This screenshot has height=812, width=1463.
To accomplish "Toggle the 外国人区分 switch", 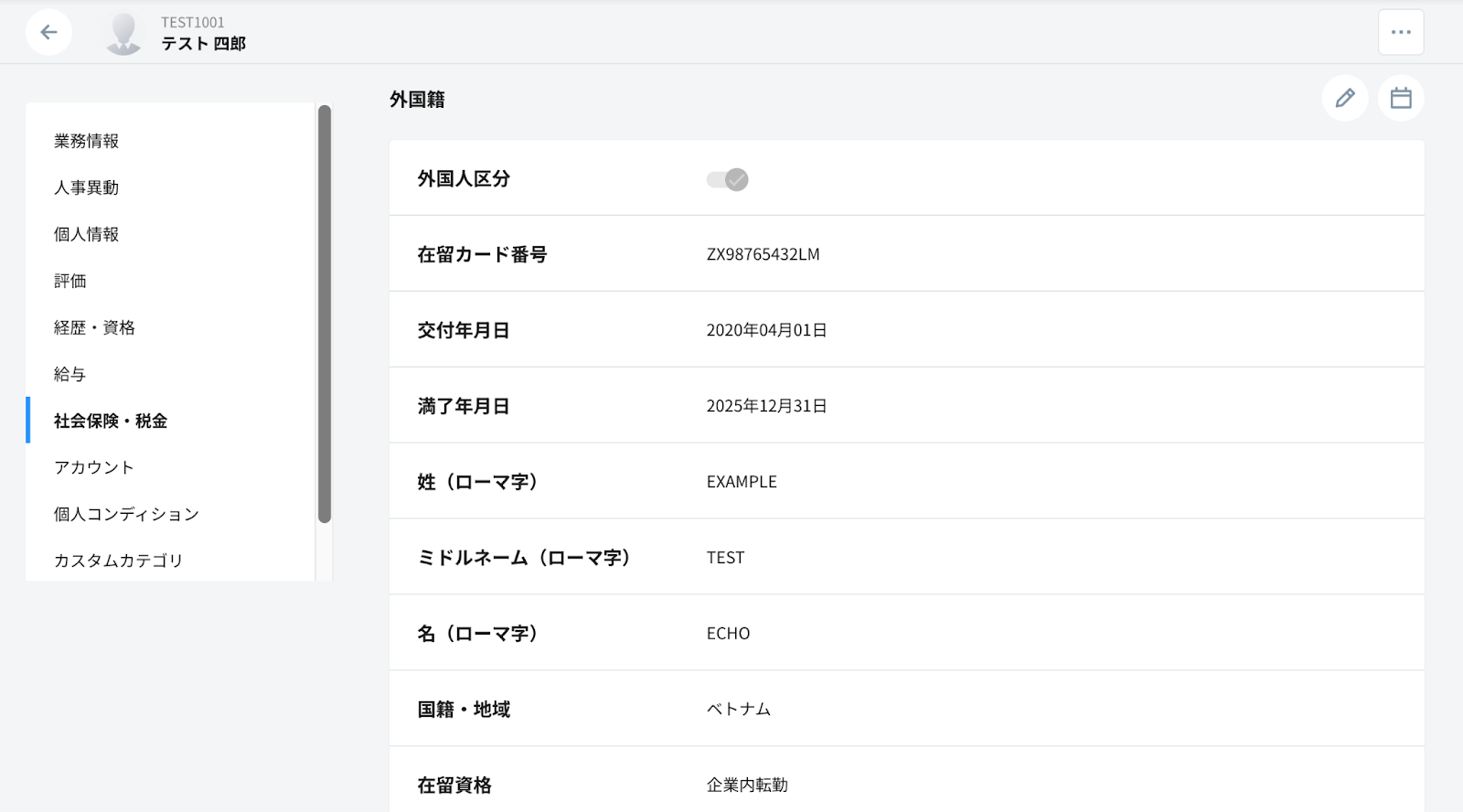I will pos(727,179).
